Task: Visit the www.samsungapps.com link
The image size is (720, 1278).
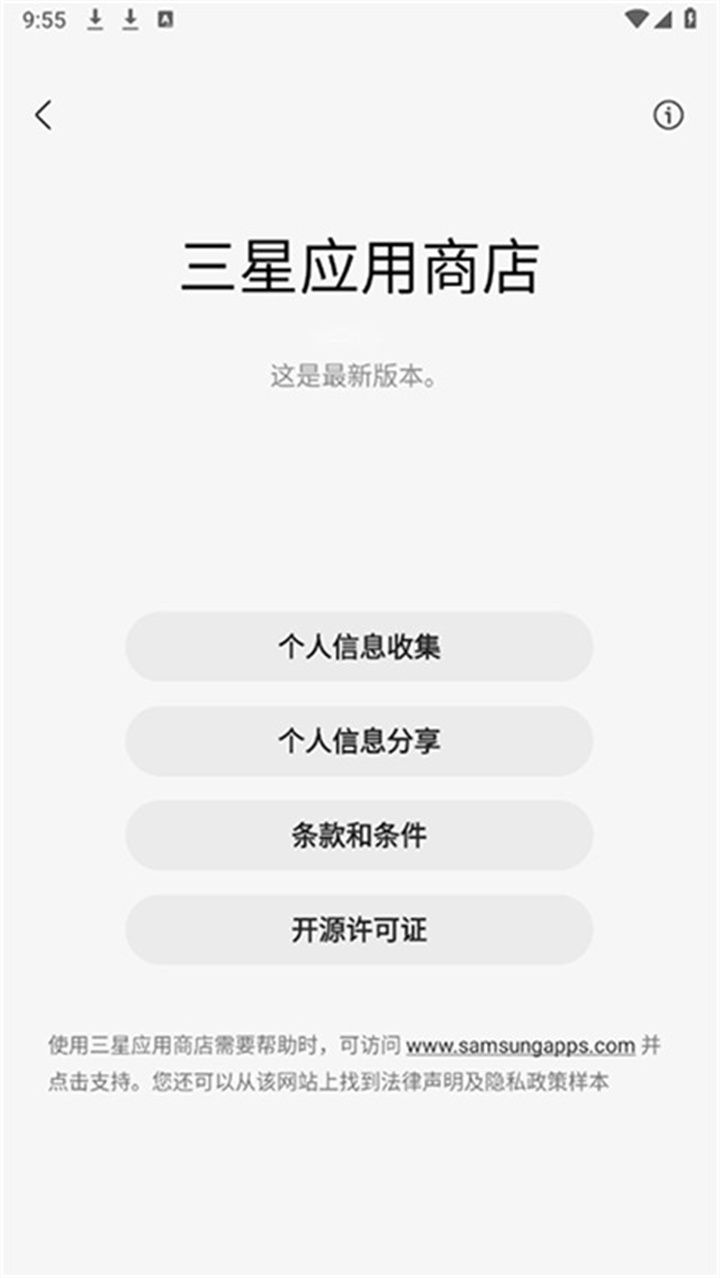Action: pyautogui.click(x=521, y=1045)
